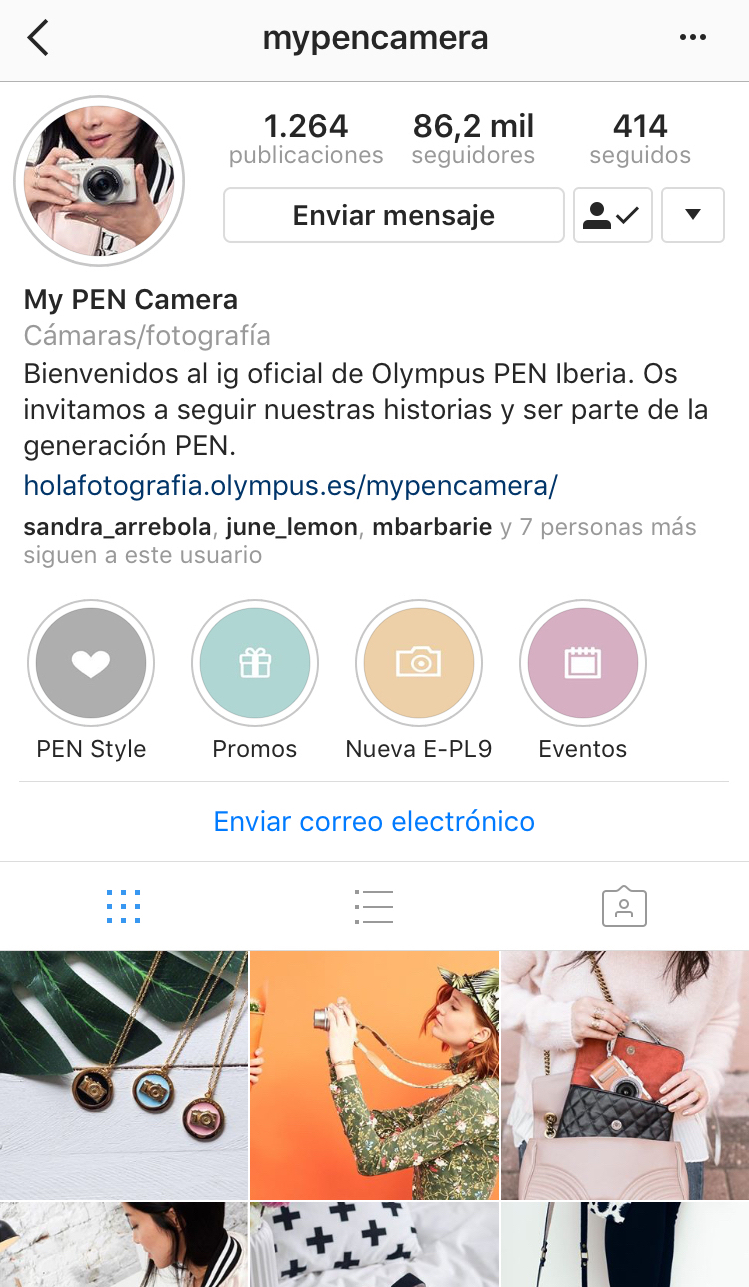
Task: Show the 86,2 mil seguidores list
Action: [473, 139]
